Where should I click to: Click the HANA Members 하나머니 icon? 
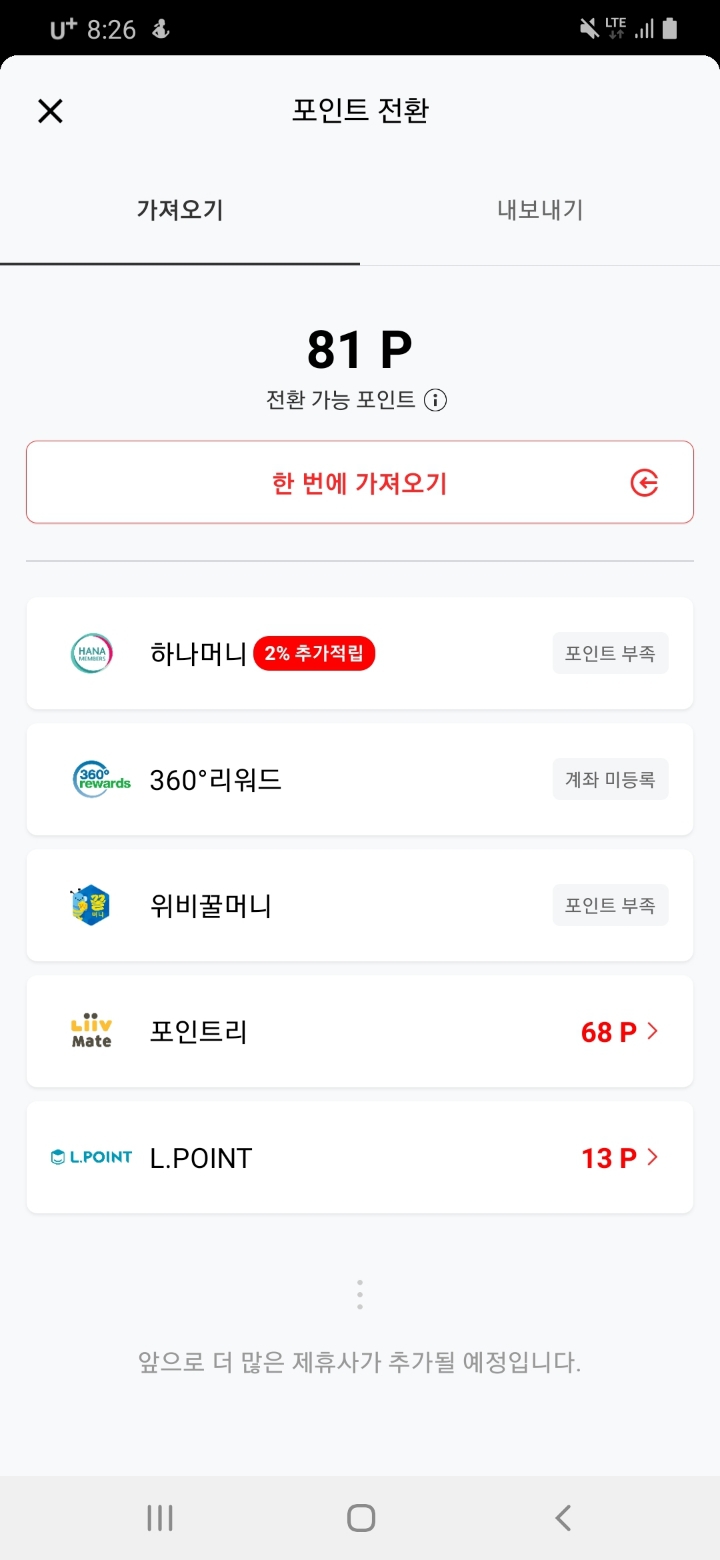click(91, 653)
